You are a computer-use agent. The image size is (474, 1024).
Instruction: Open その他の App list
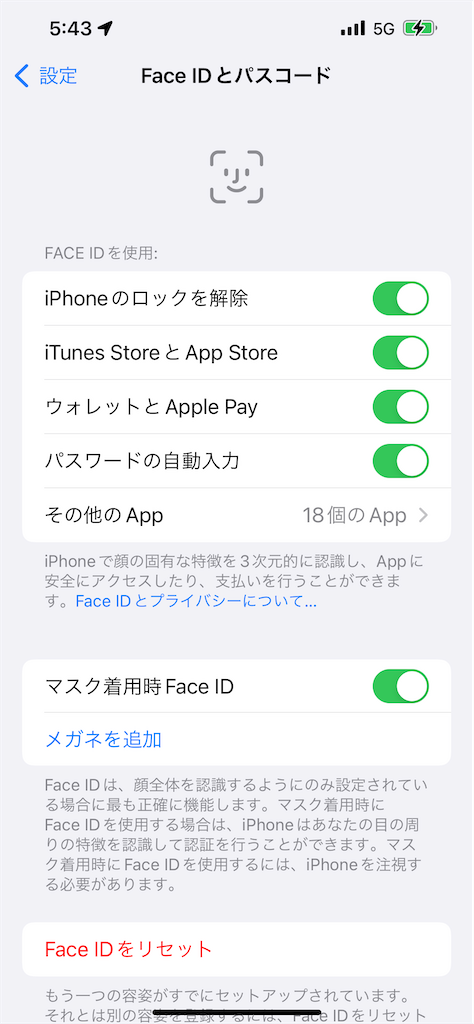[237, 515]
